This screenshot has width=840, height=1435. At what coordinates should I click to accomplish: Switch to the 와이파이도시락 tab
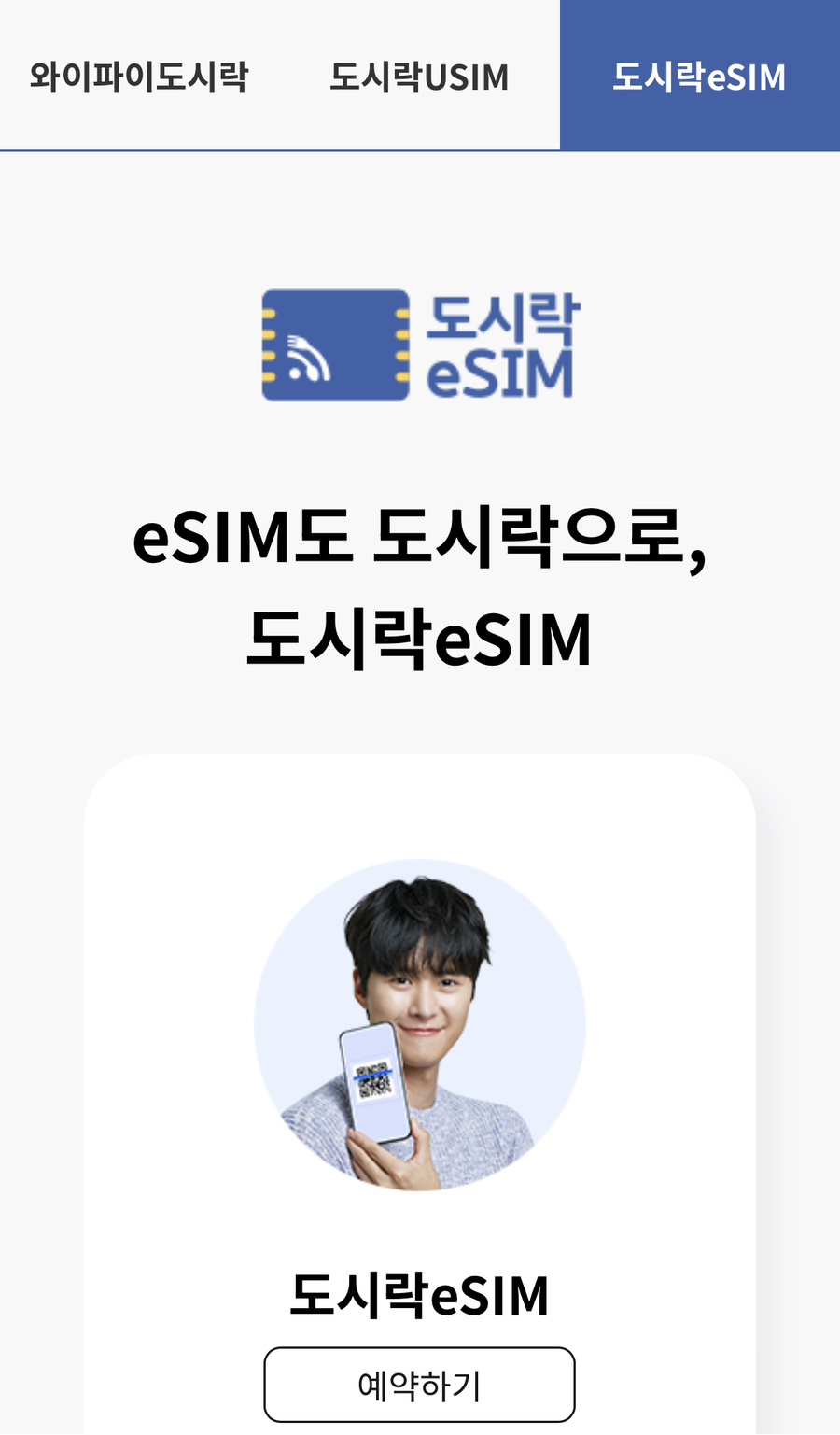point(139,76)
